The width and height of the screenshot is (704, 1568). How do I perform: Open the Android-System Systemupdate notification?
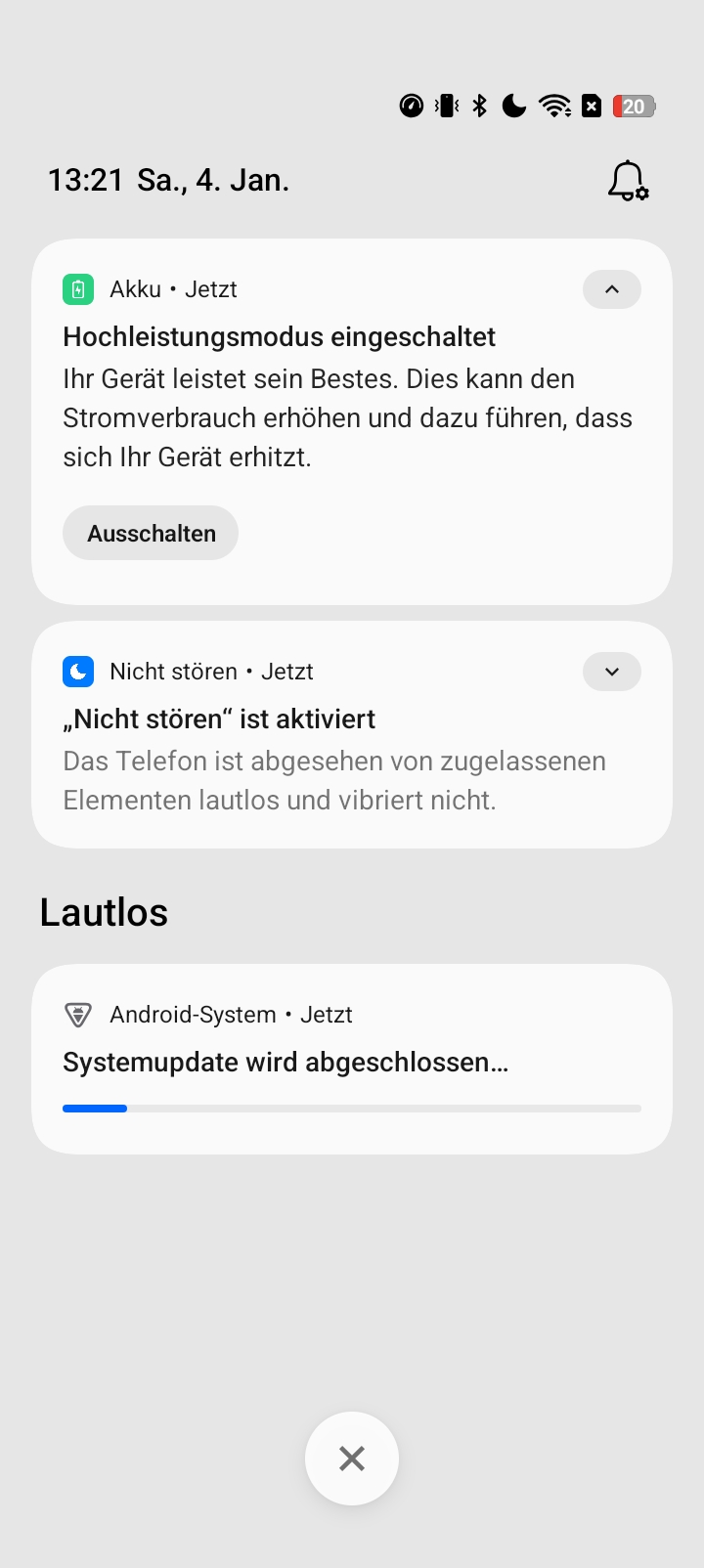pyautogui.click(x=352, y=1060)
